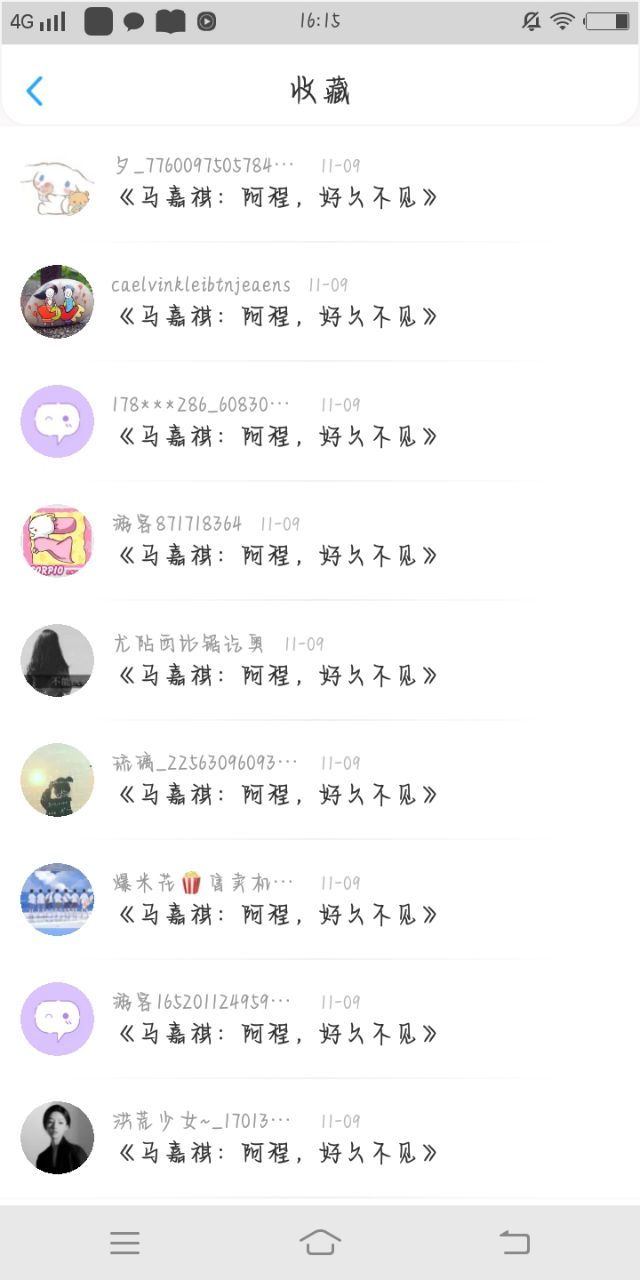Tap the system home button
The width and height of the screenshot is (640, 1280).
(x=320, y=1243)
